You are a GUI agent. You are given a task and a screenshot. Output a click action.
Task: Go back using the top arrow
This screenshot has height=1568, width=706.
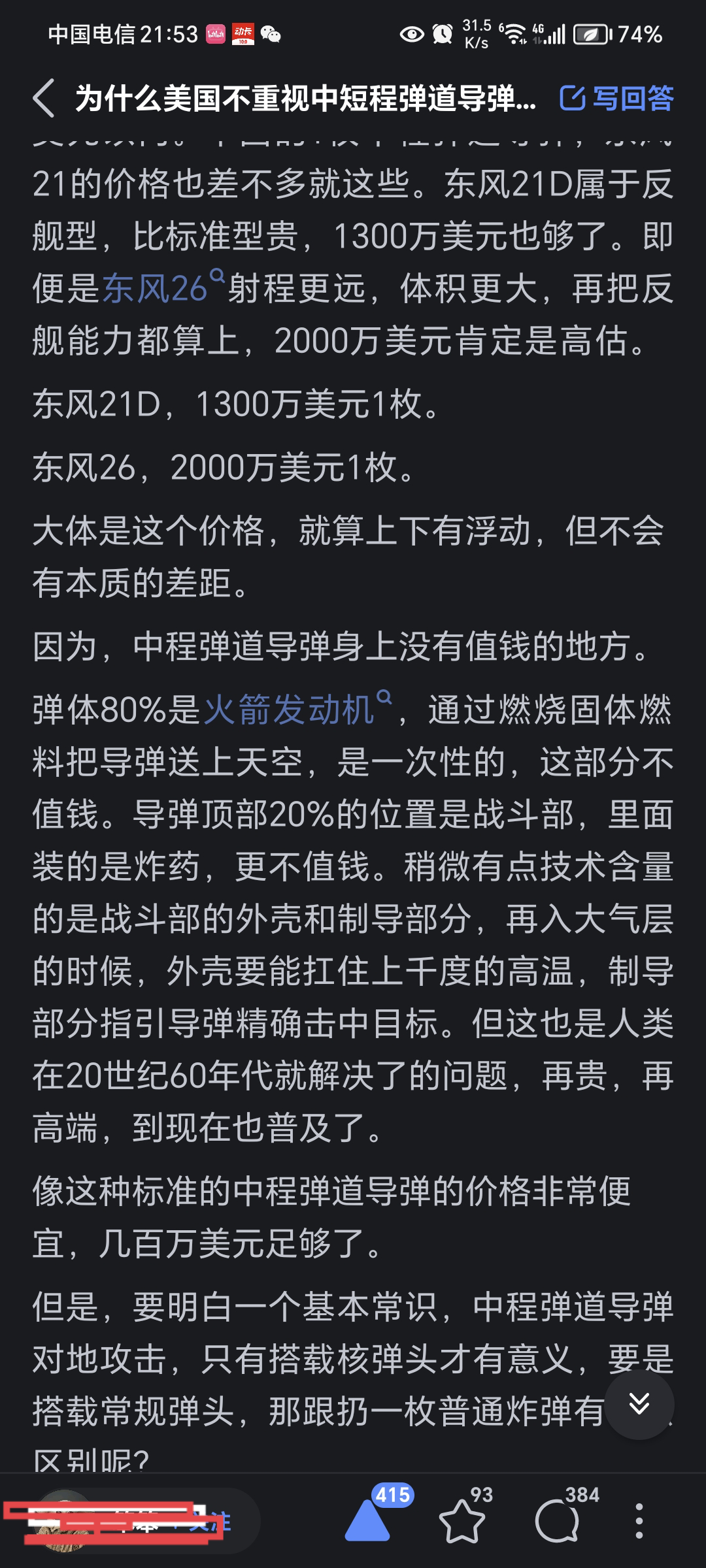43,99
